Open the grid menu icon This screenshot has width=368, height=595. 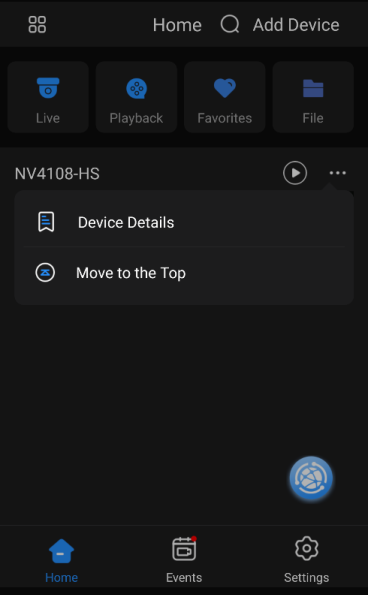37,25
